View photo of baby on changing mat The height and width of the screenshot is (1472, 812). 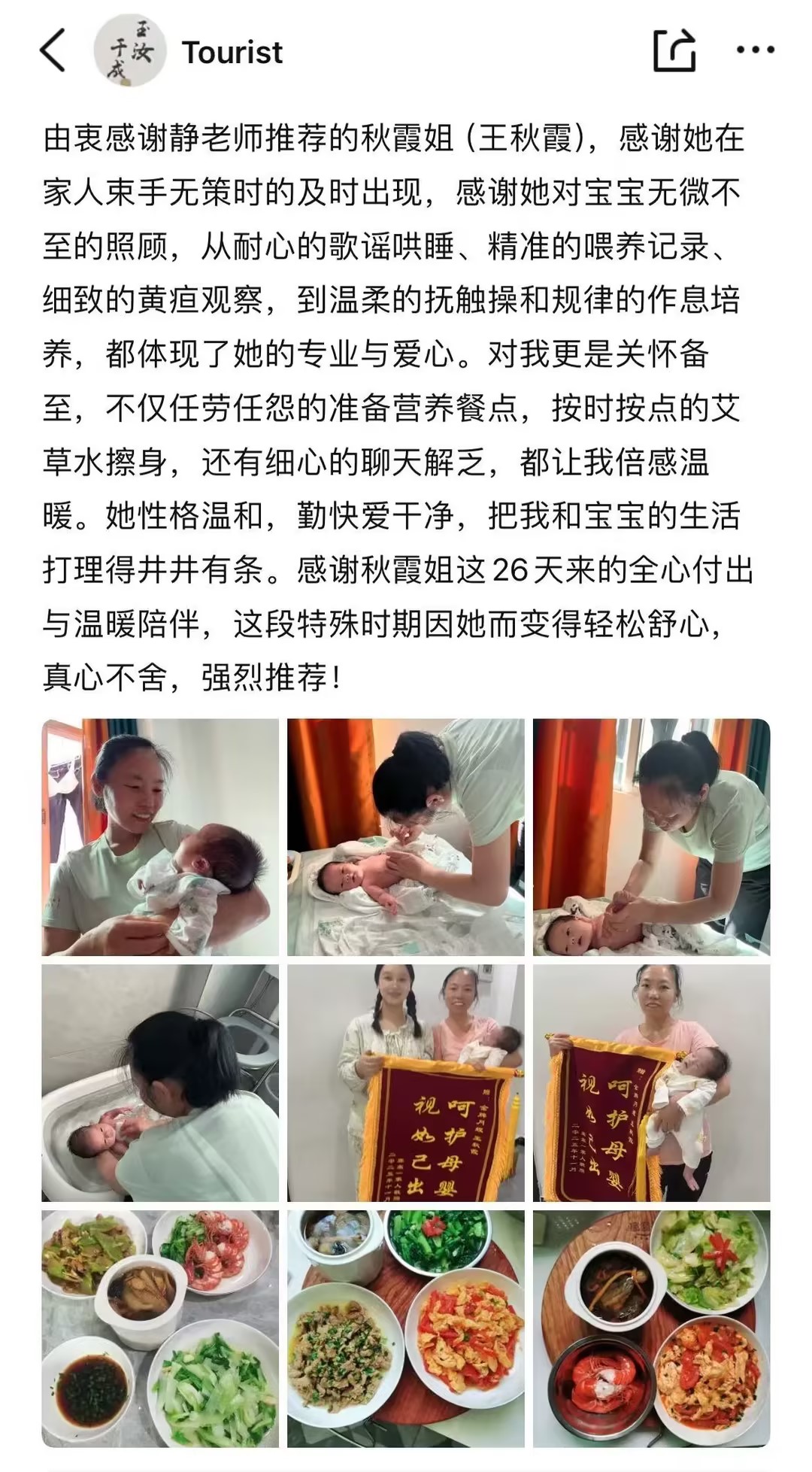[x=406, y=837]
